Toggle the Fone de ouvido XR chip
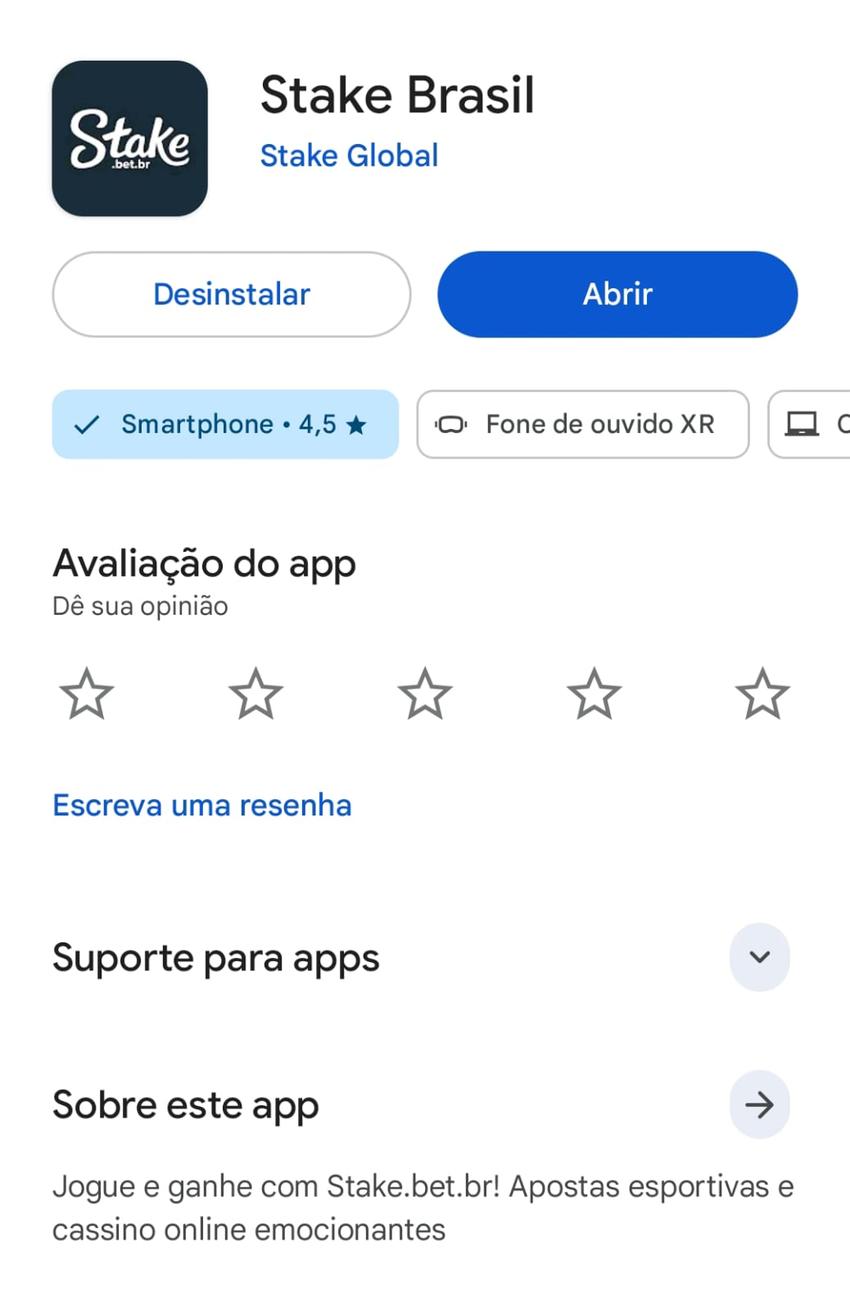Viewport: 850px width, 1310px height. coord(582,424)
